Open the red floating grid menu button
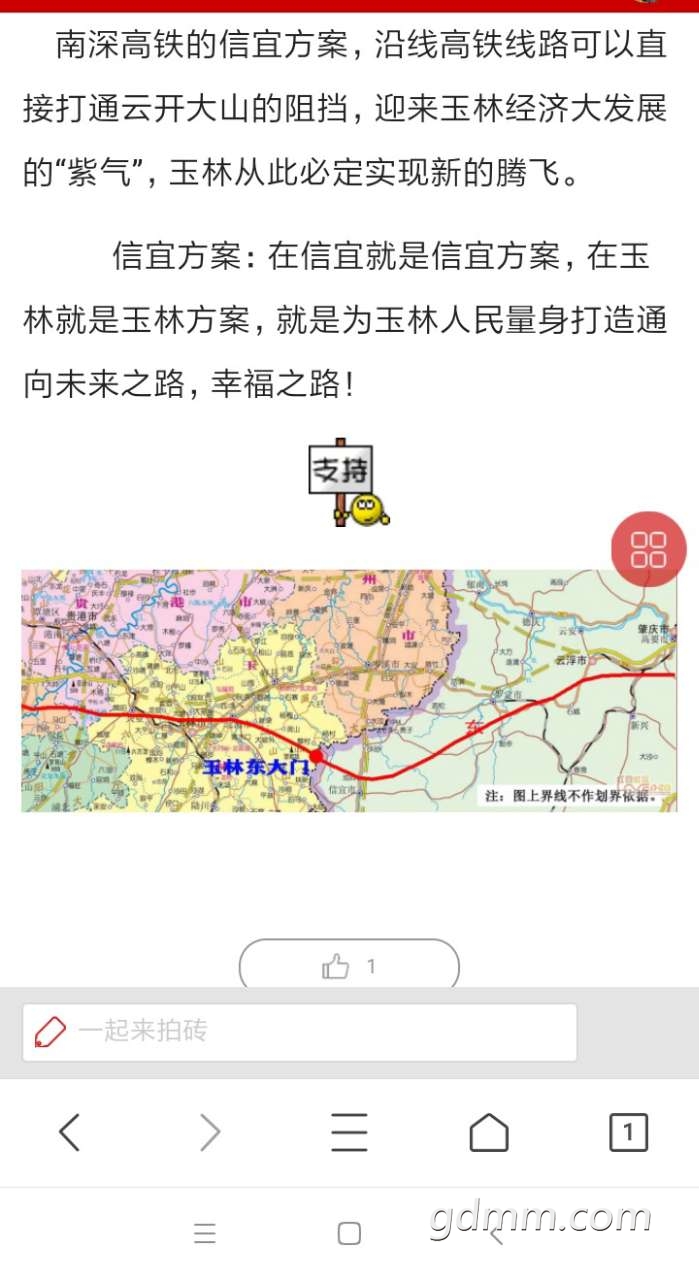The height and width of the screenshot is (1280, 699). [x=649, y=549]
